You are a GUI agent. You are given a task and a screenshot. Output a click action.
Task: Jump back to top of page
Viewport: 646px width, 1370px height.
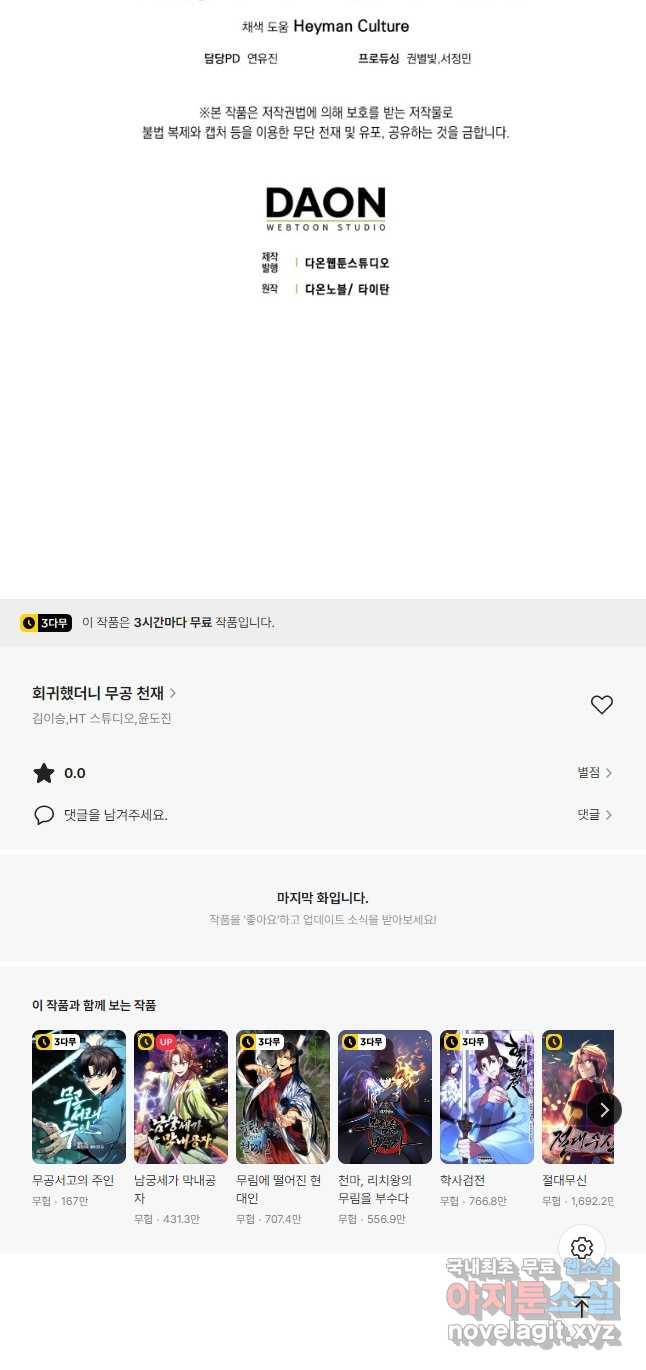[582, 1307]
